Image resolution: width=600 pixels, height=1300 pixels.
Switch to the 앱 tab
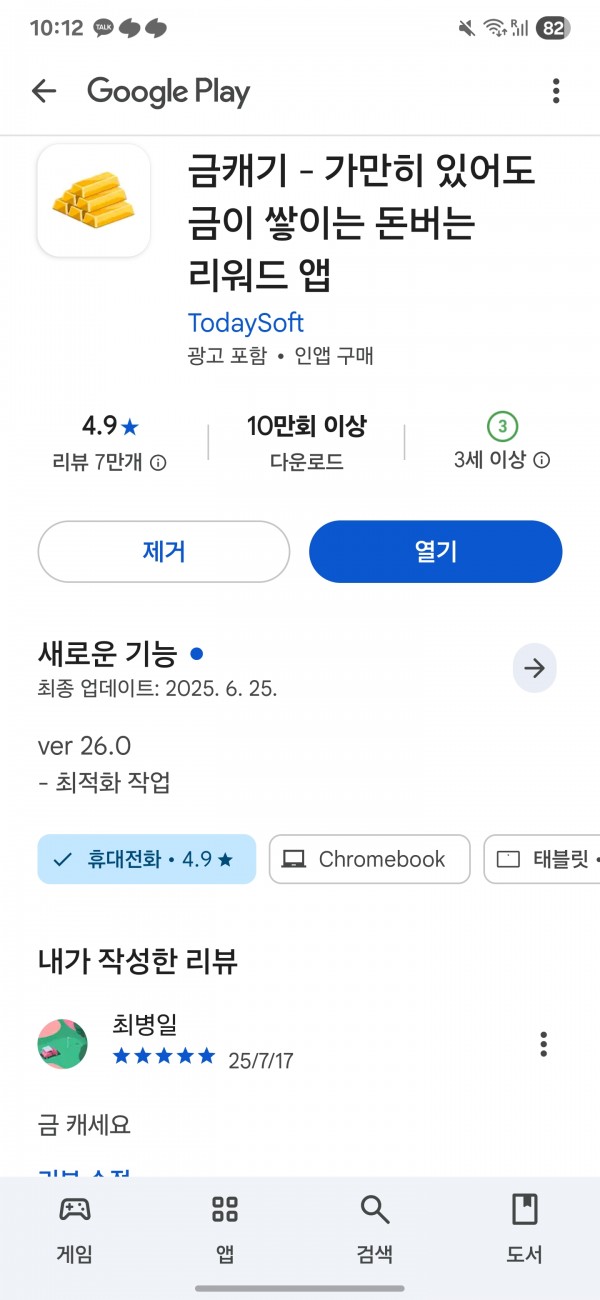(x=225, y=1228)
